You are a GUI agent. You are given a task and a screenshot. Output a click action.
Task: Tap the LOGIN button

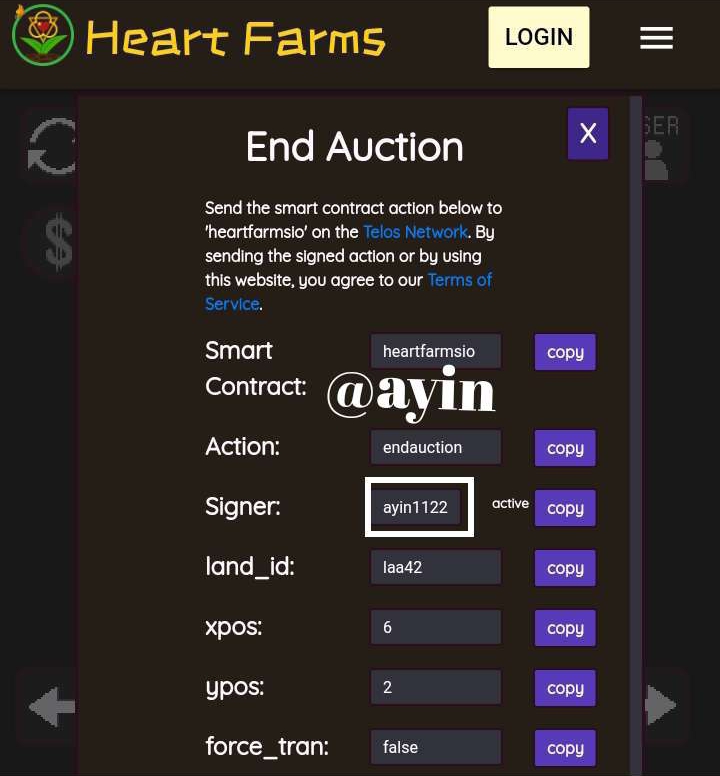point(538,37)
